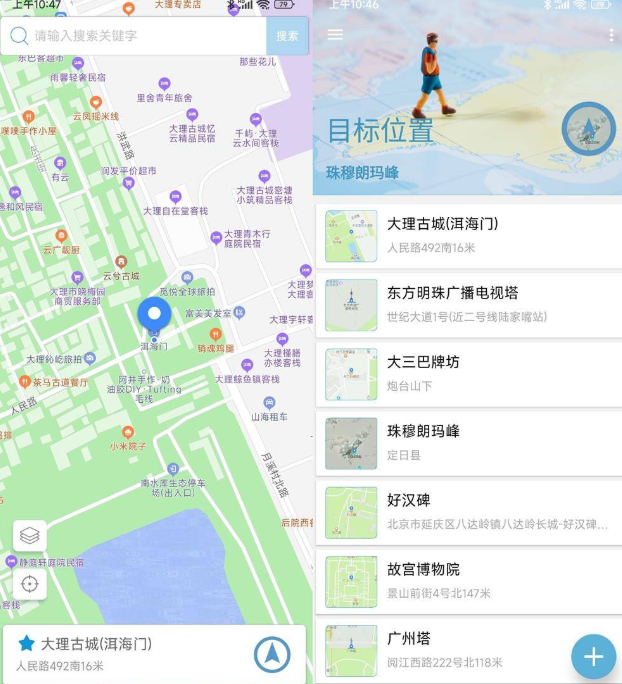This screenshot has width=622, height=684.
Task: Add a new location with plus button
Action: point(593,657)
